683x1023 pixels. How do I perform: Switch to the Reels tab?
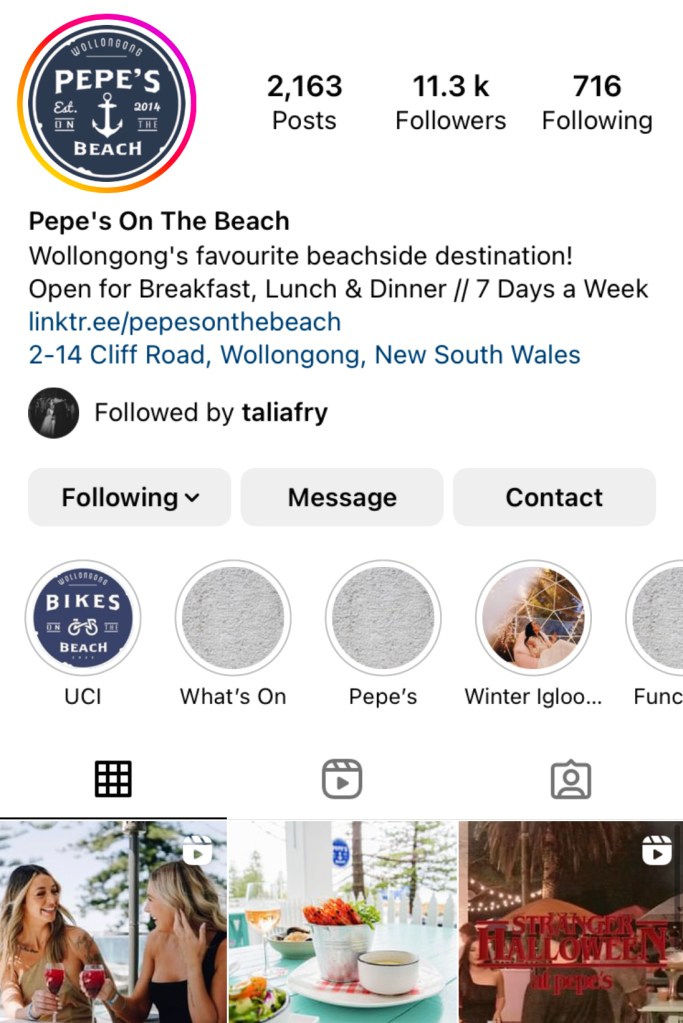click(341, 779)
